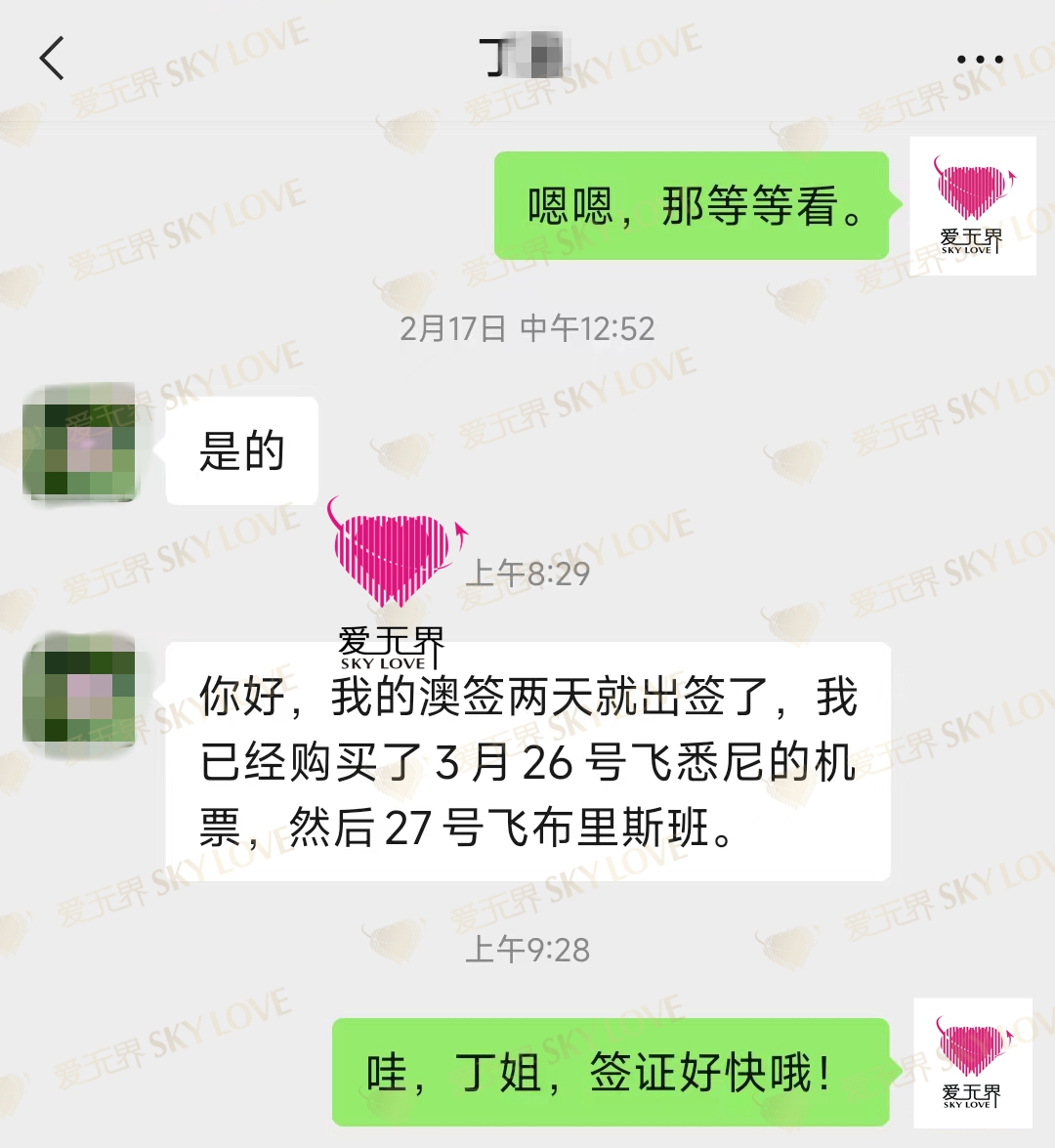Viewport: 1055px width, 1148px height.
Task: View profile from avatar next to 你好，我的澳签 message
Action: (x=81, y=689)
